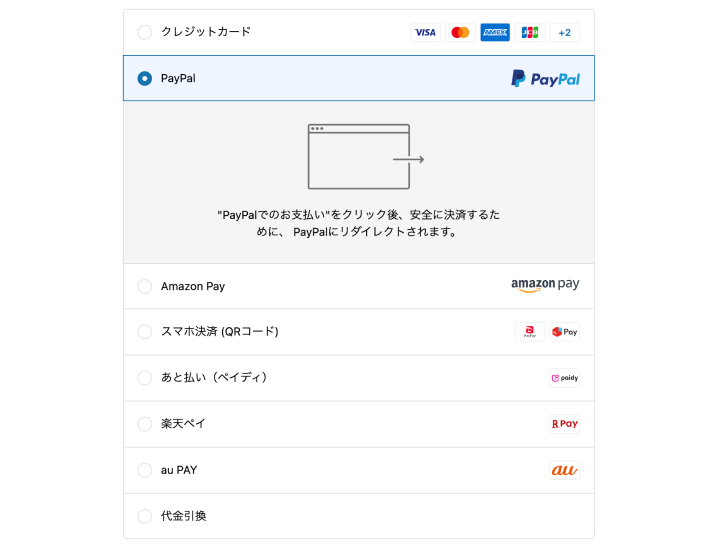Choose あと払い(ペイディ) payment
Screen dimensions: 720x552
pyautogui.click(x=145, y=378)
